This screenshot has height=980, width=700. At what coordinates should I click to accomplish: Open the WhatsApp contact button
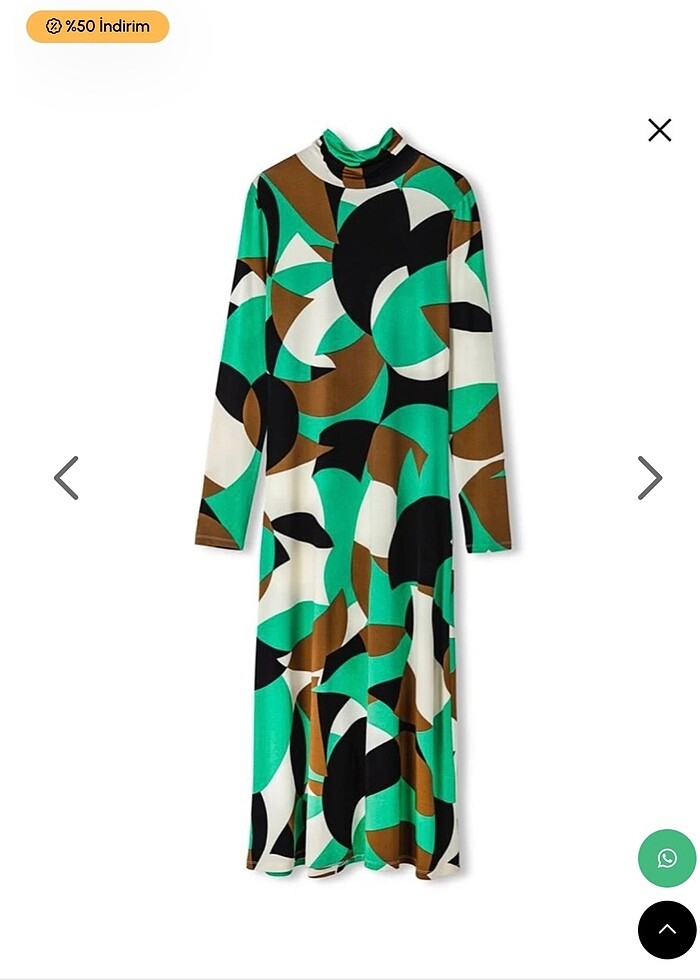tap(667, 858)
